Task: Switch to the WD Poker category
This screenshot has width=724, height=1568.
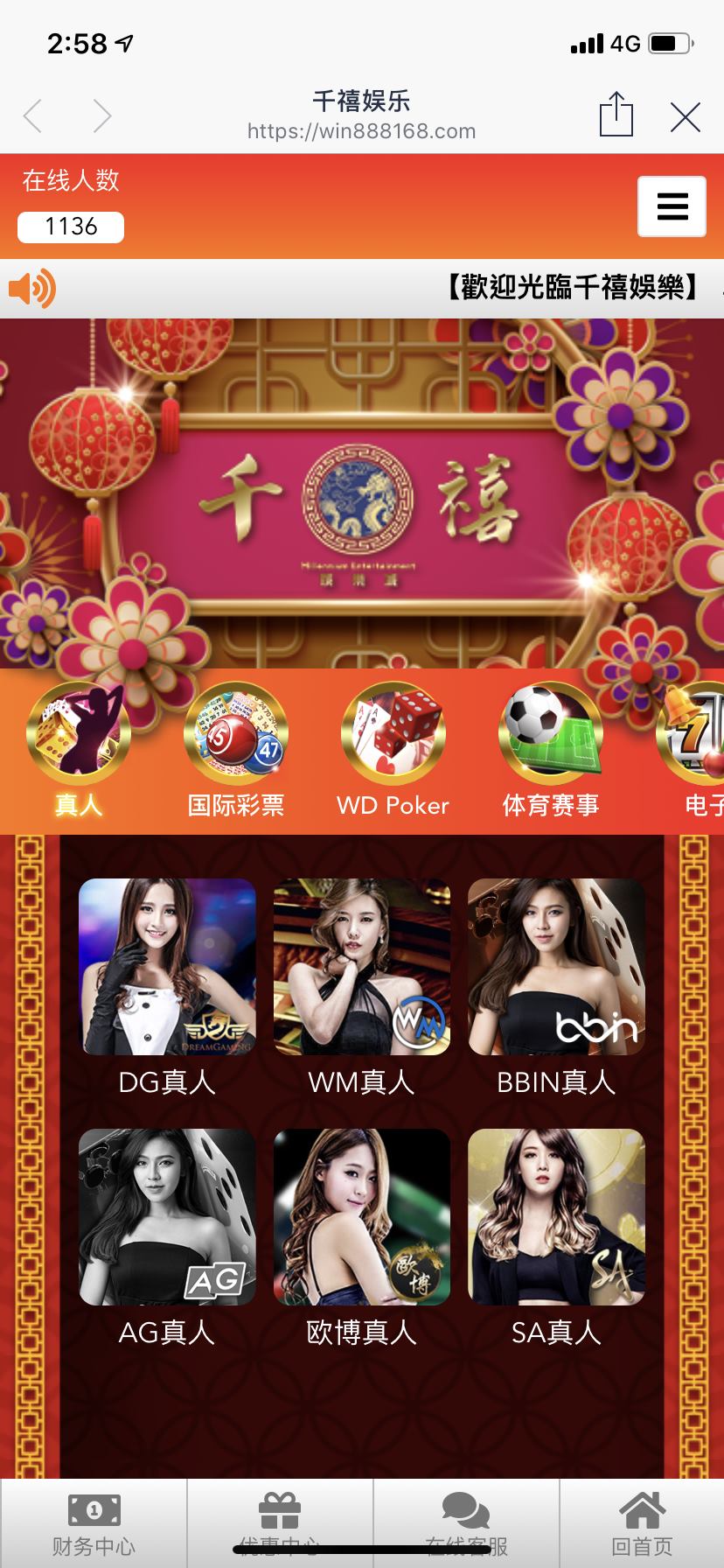Action: point(393,750)
